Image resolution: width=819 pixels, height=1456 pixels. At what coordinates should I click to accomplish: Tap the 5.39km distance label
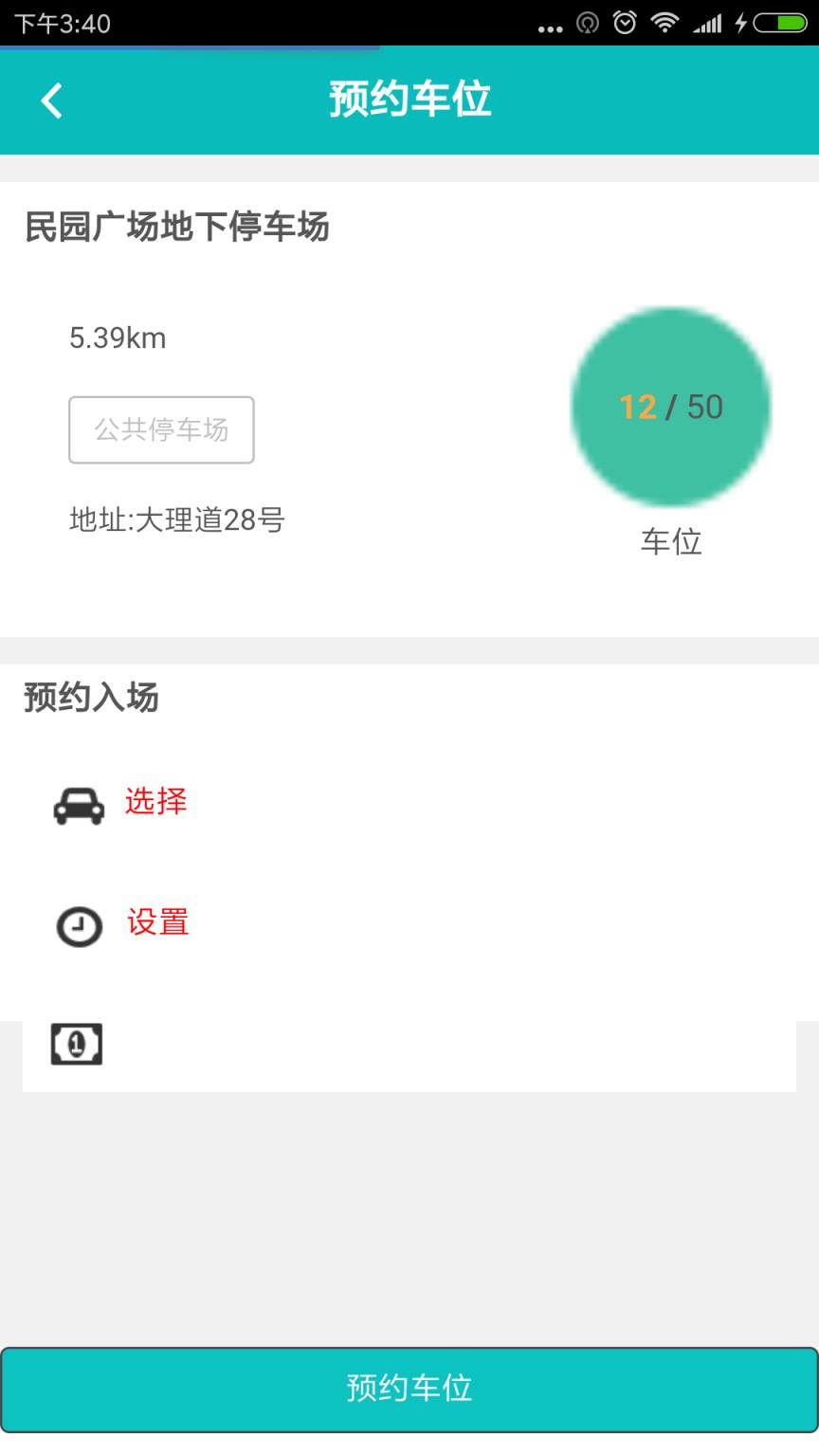[x=118, y=338]
